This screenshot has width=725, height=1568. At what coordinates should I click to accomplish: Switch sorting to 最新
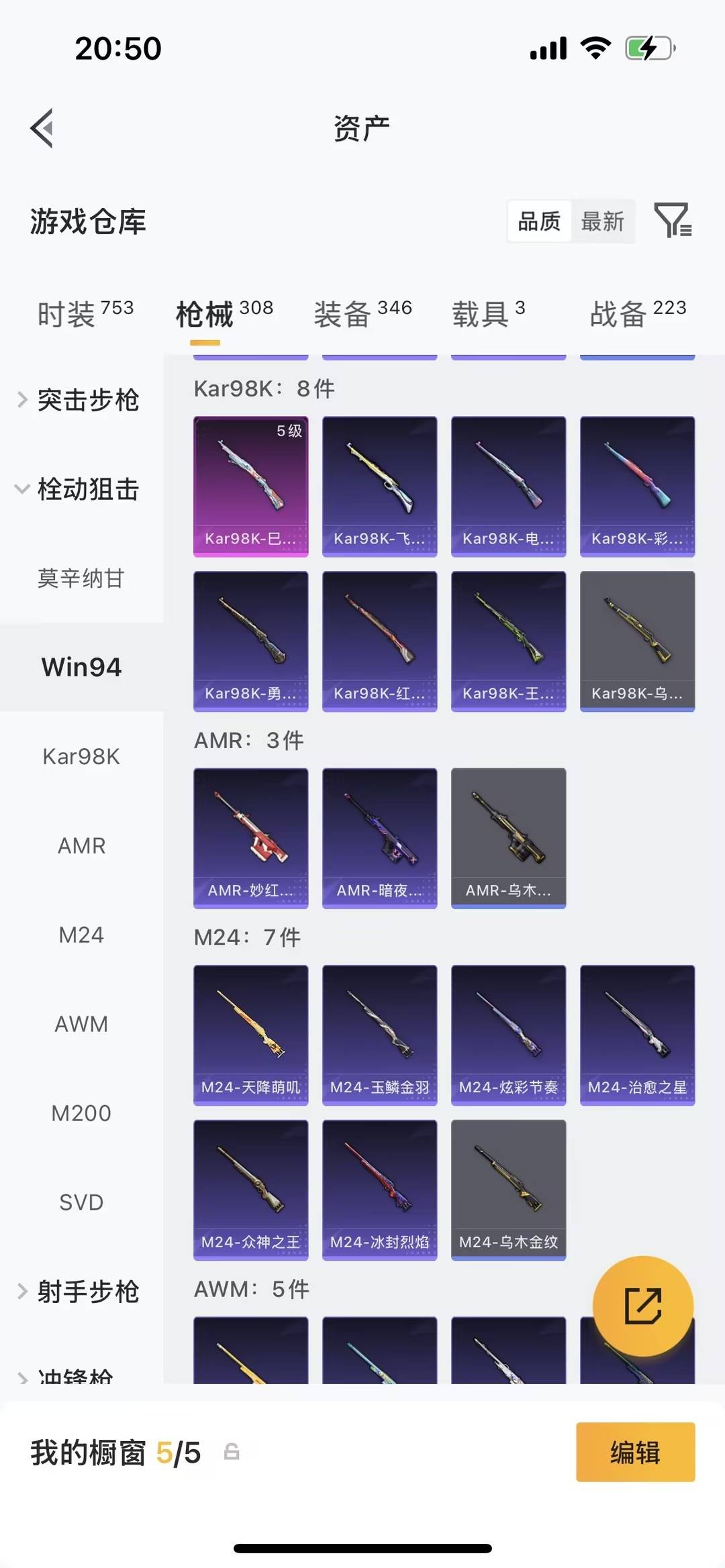point(603,221)
